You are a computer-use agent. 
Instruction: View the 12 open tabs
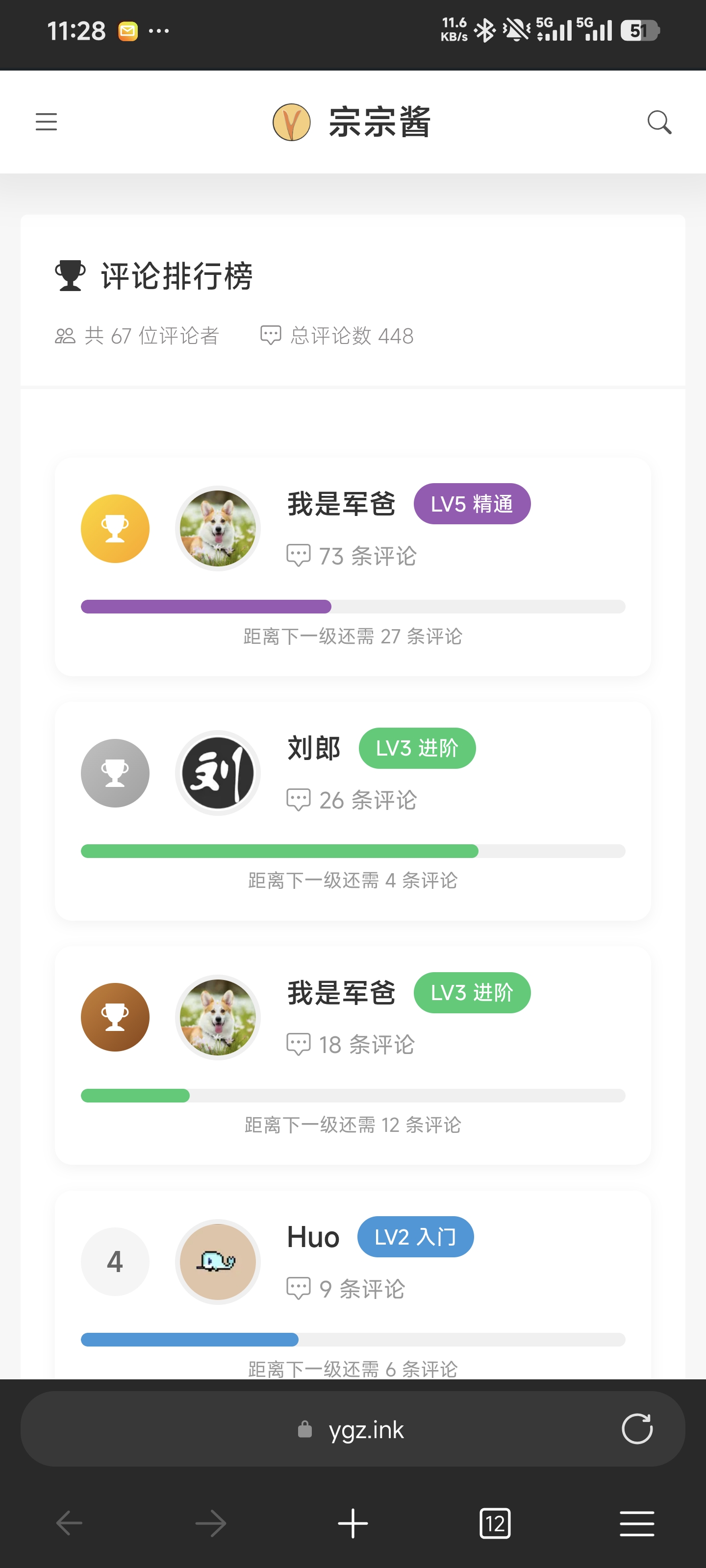495,1523
